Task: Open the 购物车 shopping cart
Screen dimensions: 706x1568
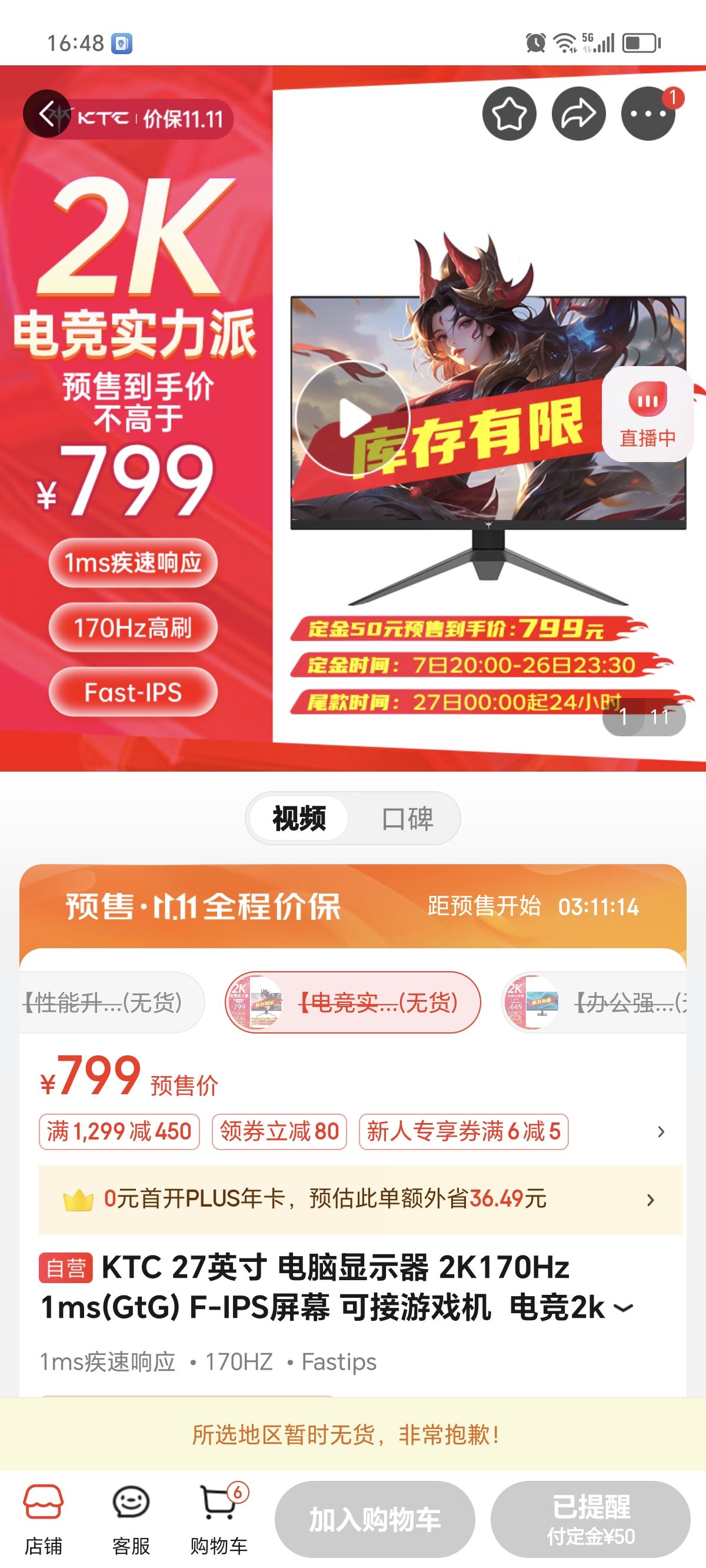Action: pyautogui.click(x=218, y=1517)
